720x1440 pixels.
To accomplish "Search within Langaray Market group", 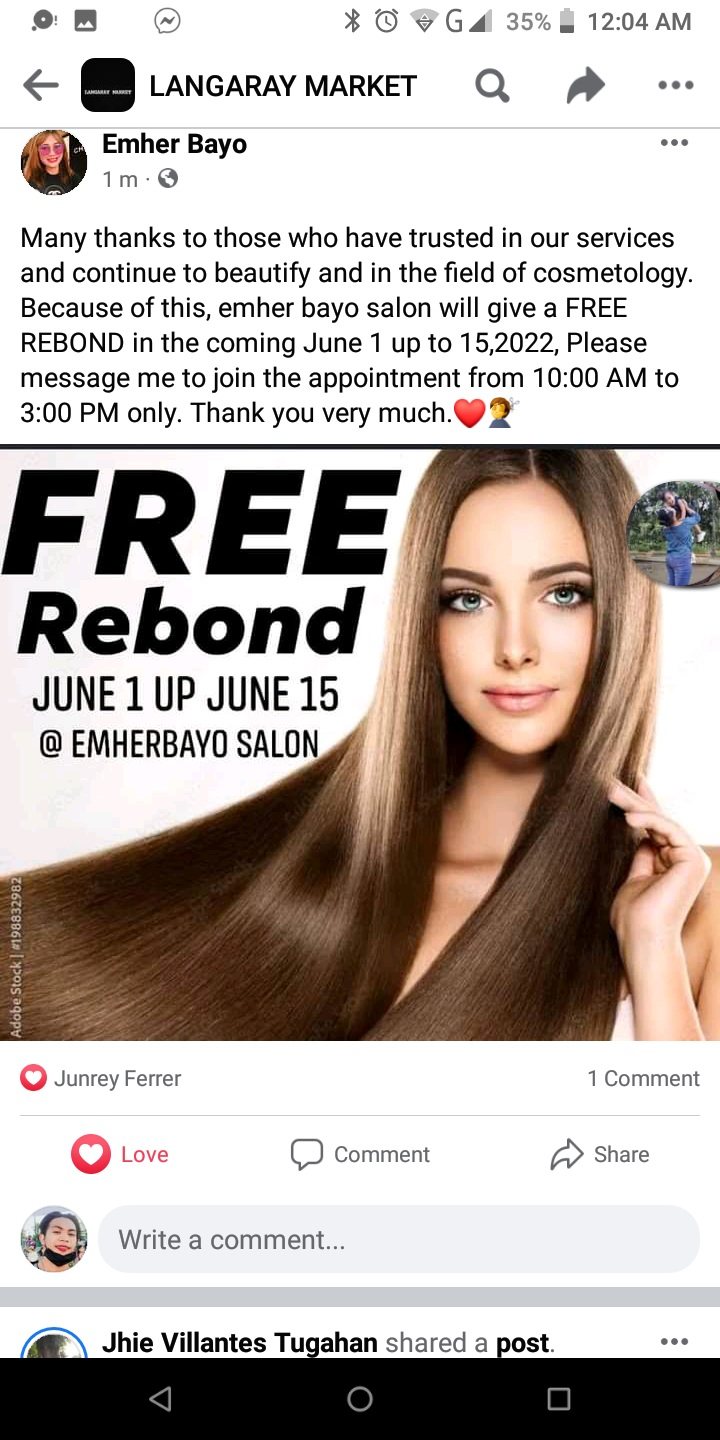I will click(491, 86).
